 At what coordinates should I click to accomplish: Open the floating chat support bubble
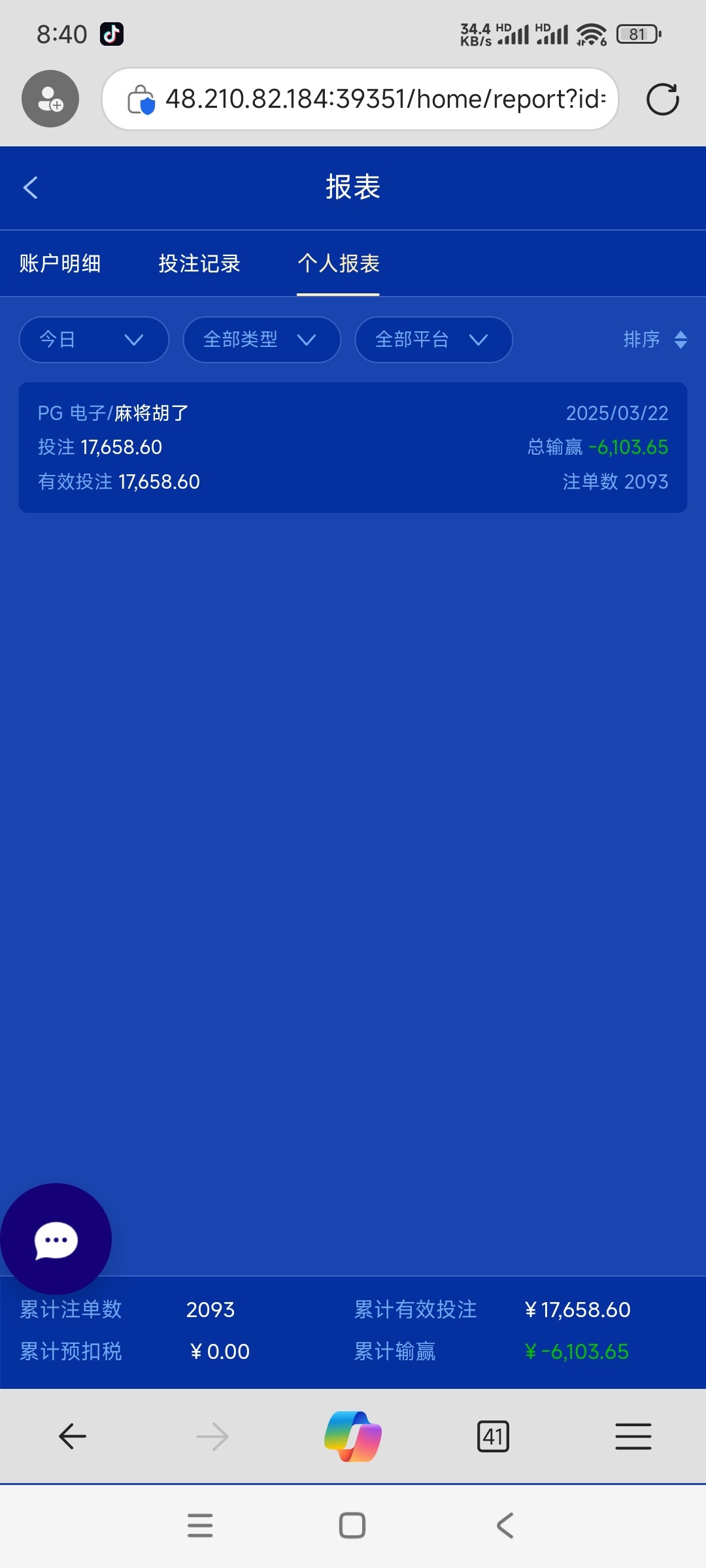pos(56,1239)
